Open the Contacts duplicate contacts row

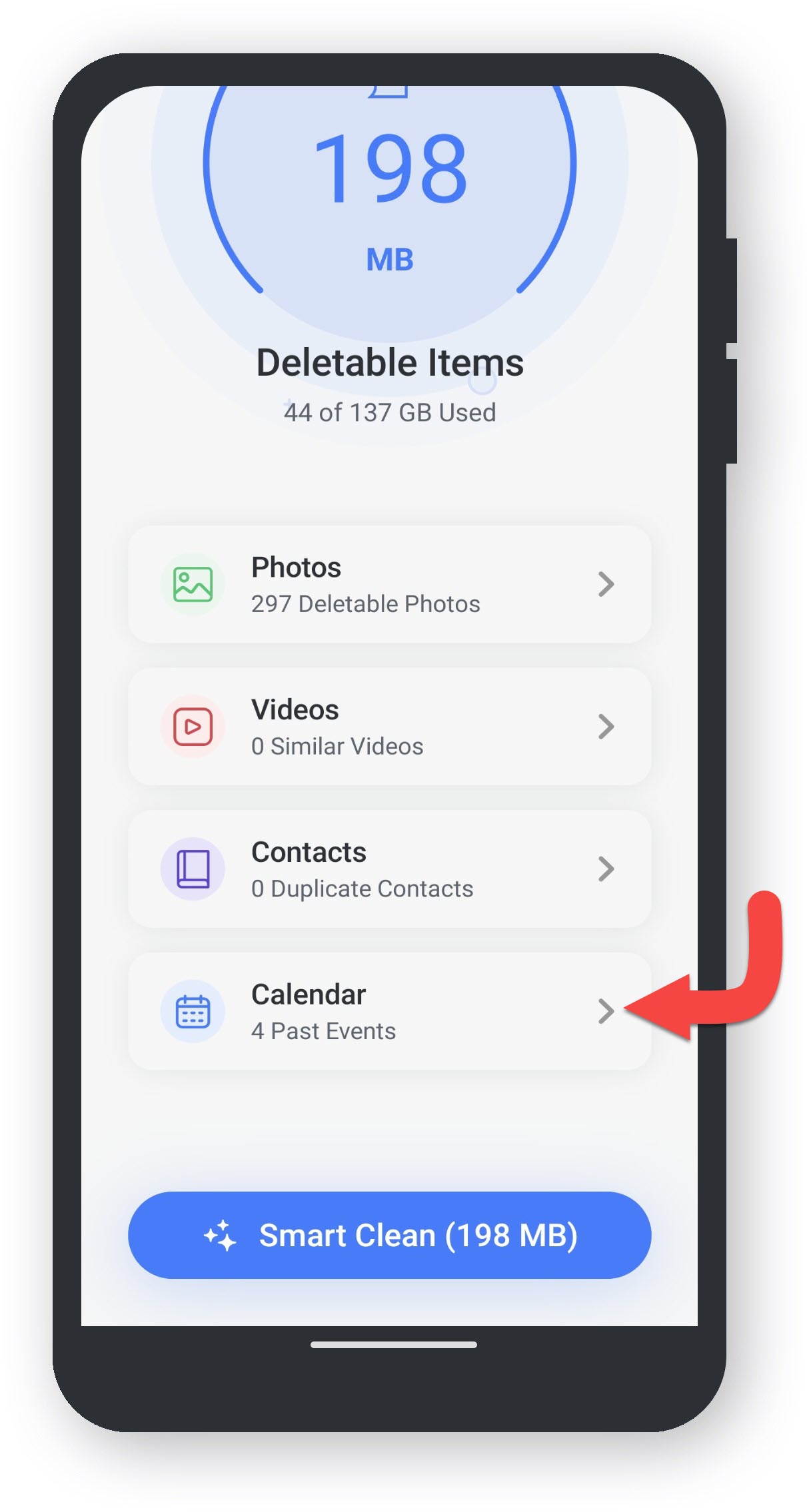389,869
